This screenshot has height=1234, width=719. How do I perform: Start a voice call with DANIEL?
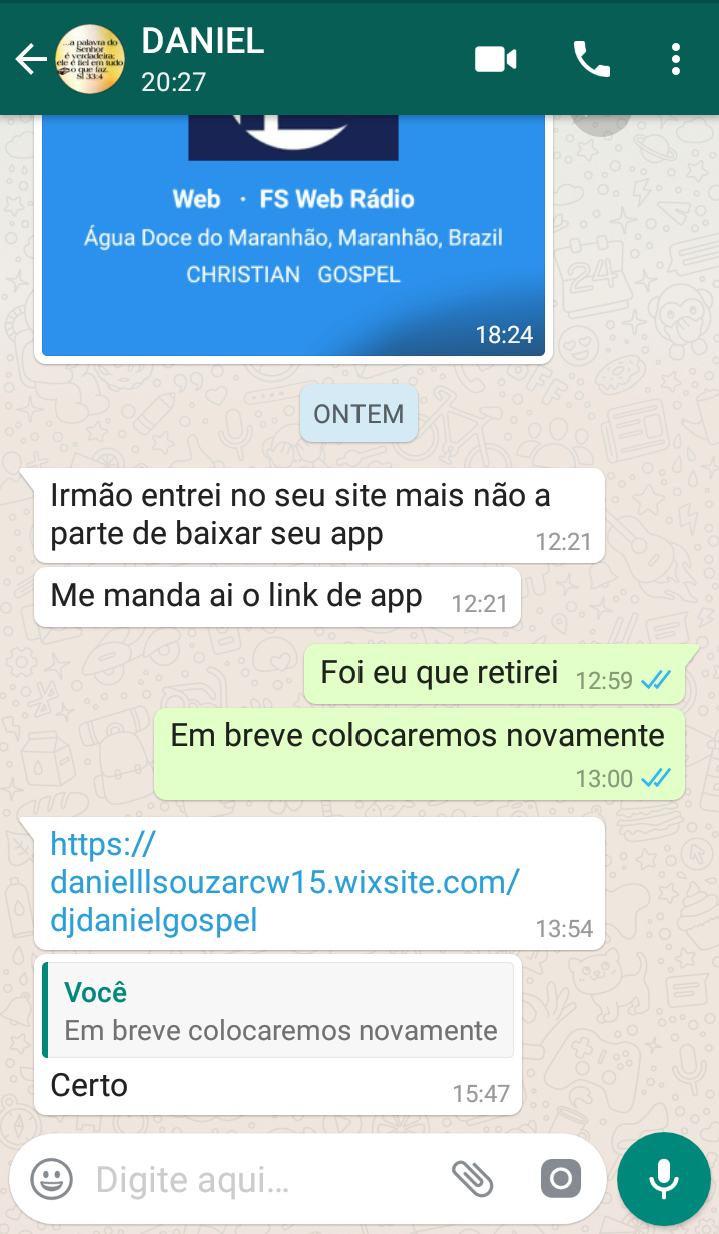coord(591,60)
